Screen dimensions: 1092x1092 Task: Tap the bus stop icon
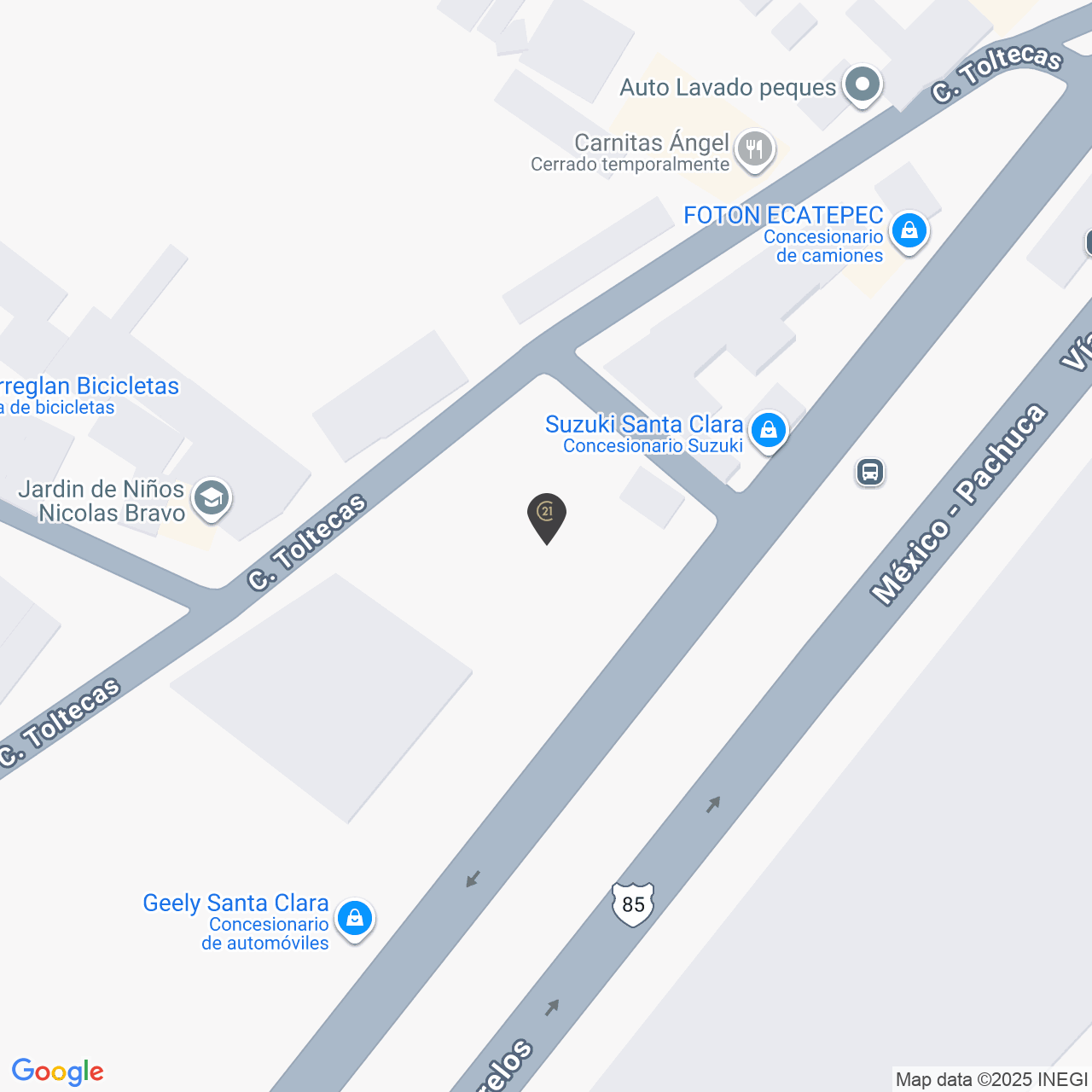coord(870,472)
